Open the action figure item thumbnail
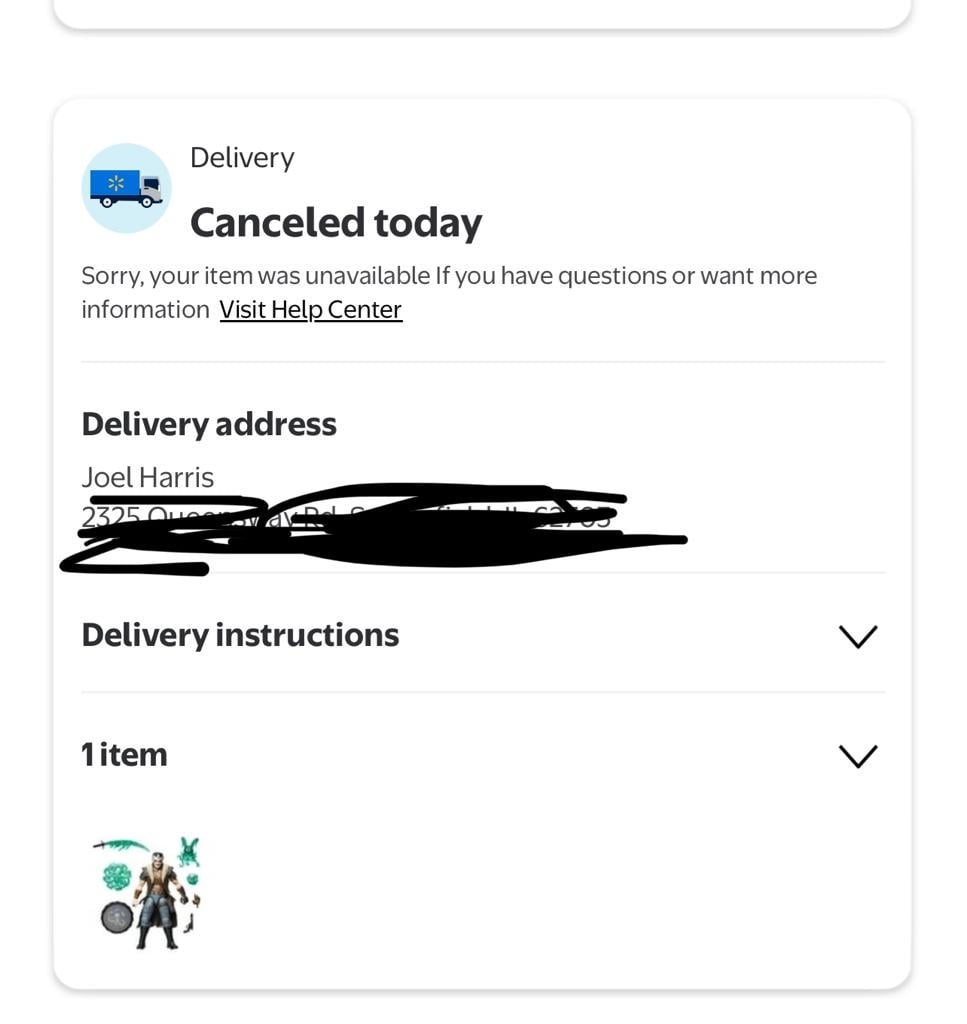Viewport: 967px width, 1024px height. click(x=150, y=893)
